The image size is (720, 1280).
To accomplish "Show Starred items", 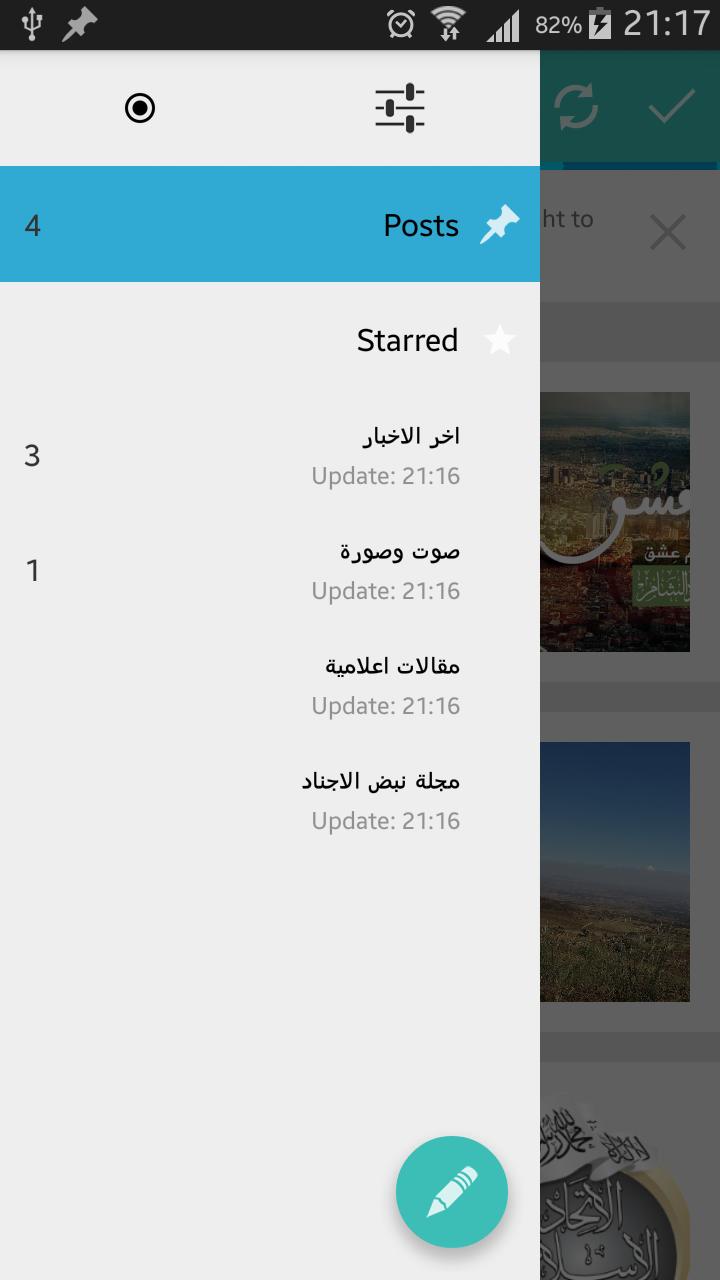I will pos(270,340).
